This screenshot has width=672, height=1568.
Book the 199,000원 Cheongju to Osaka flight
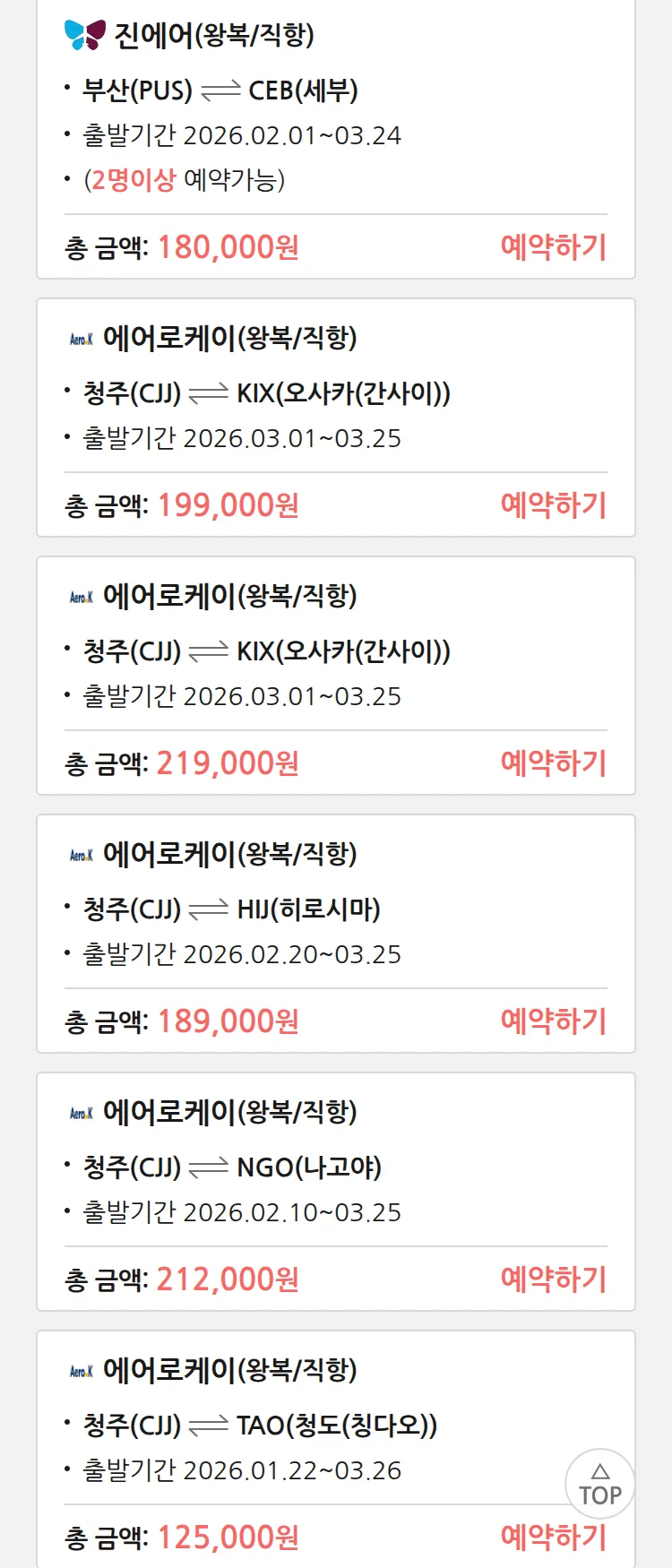553,504
